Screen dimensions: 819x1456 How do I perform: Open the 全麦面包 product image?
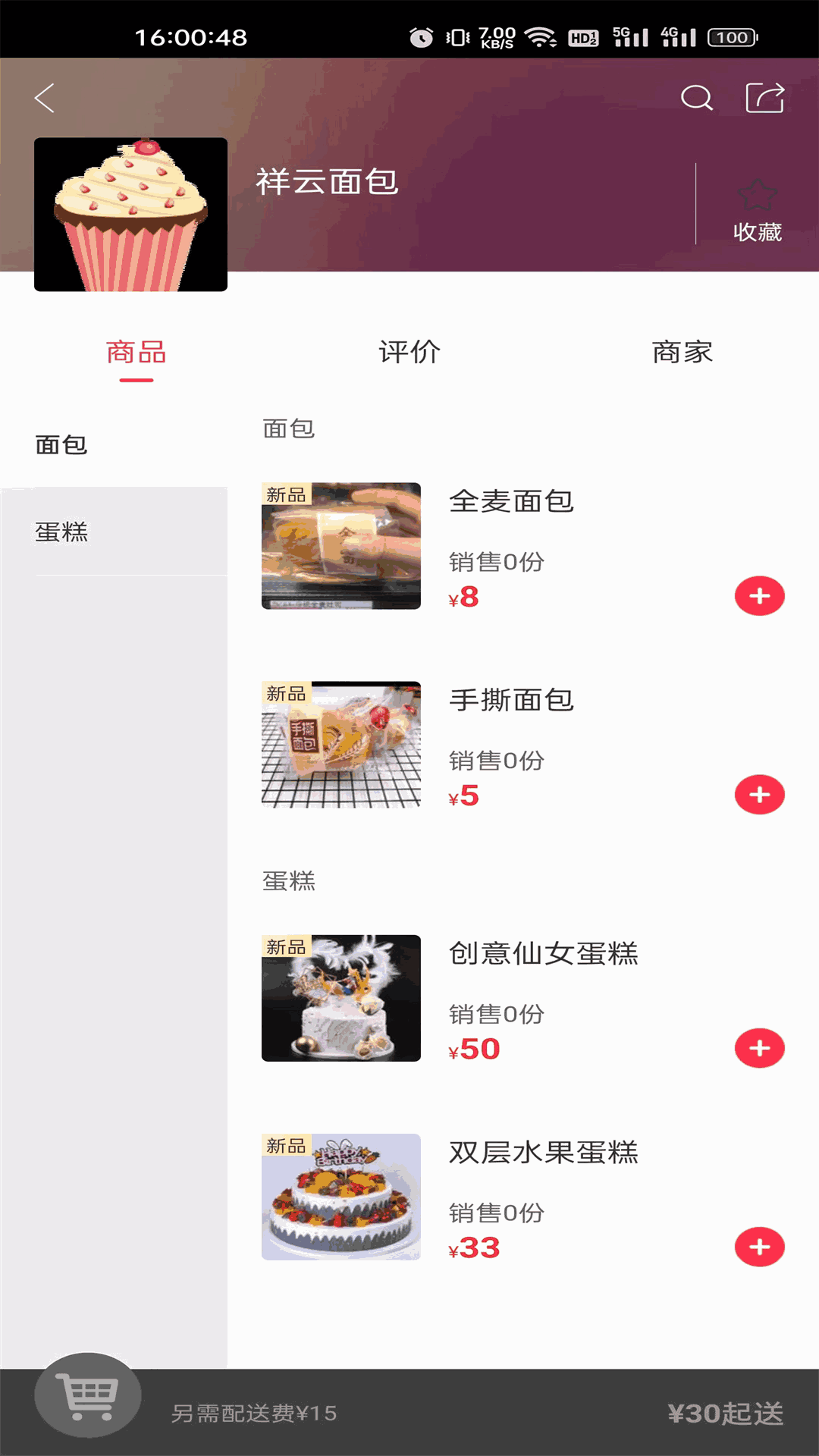(341, 546)
